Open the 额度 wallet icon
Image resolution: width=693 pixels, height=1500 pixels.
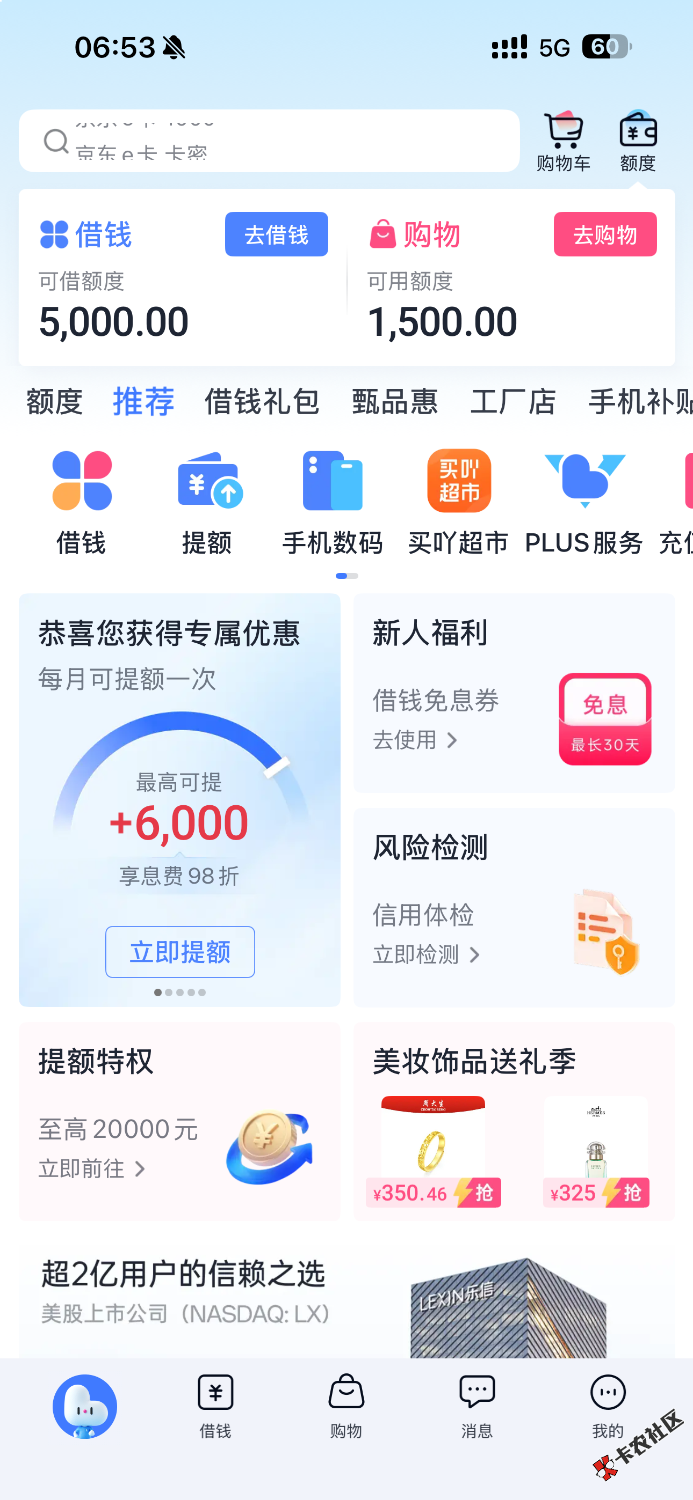pyautogui.click(x=638, y=142)
